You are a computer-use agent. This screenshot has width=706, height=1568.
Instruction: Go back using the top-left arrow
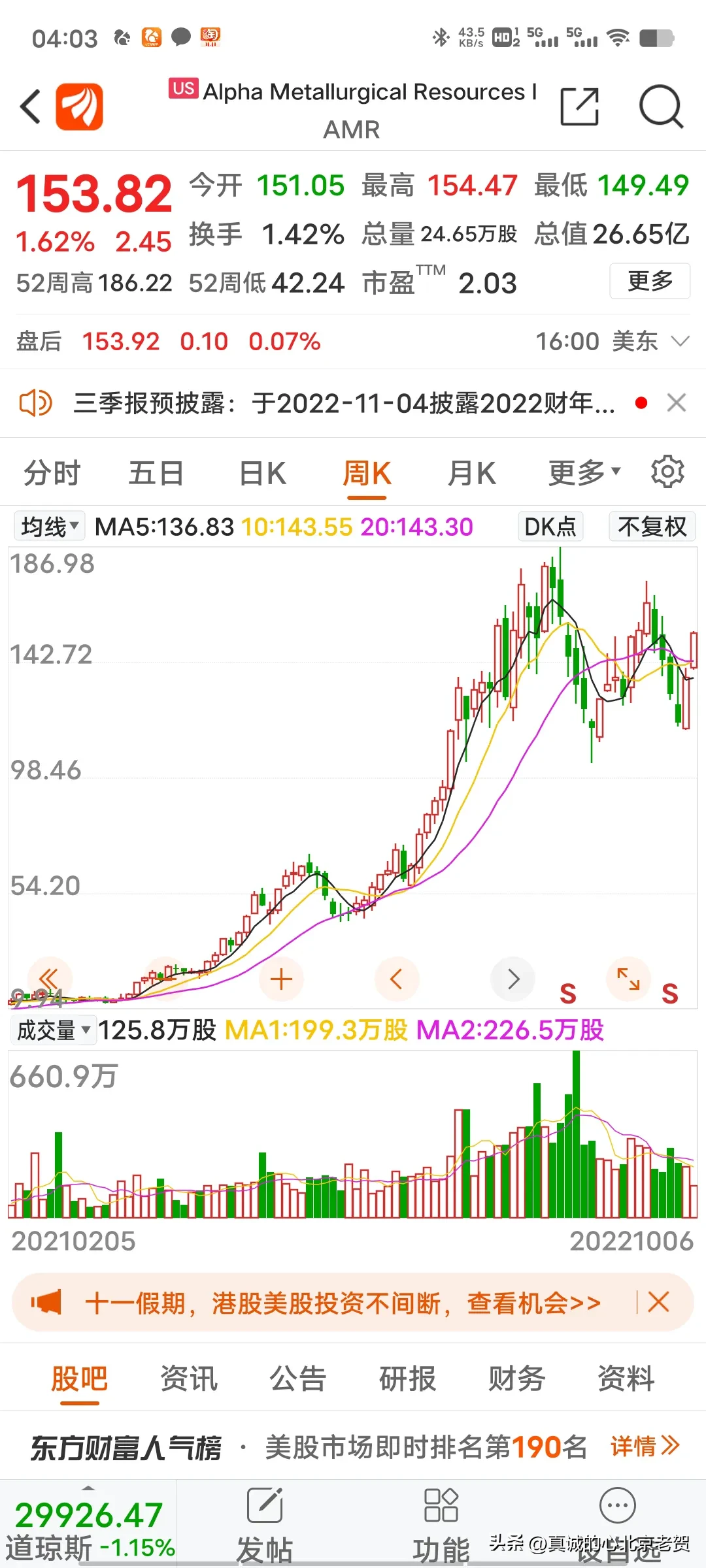pyautogui.click(x=31, y=106)
